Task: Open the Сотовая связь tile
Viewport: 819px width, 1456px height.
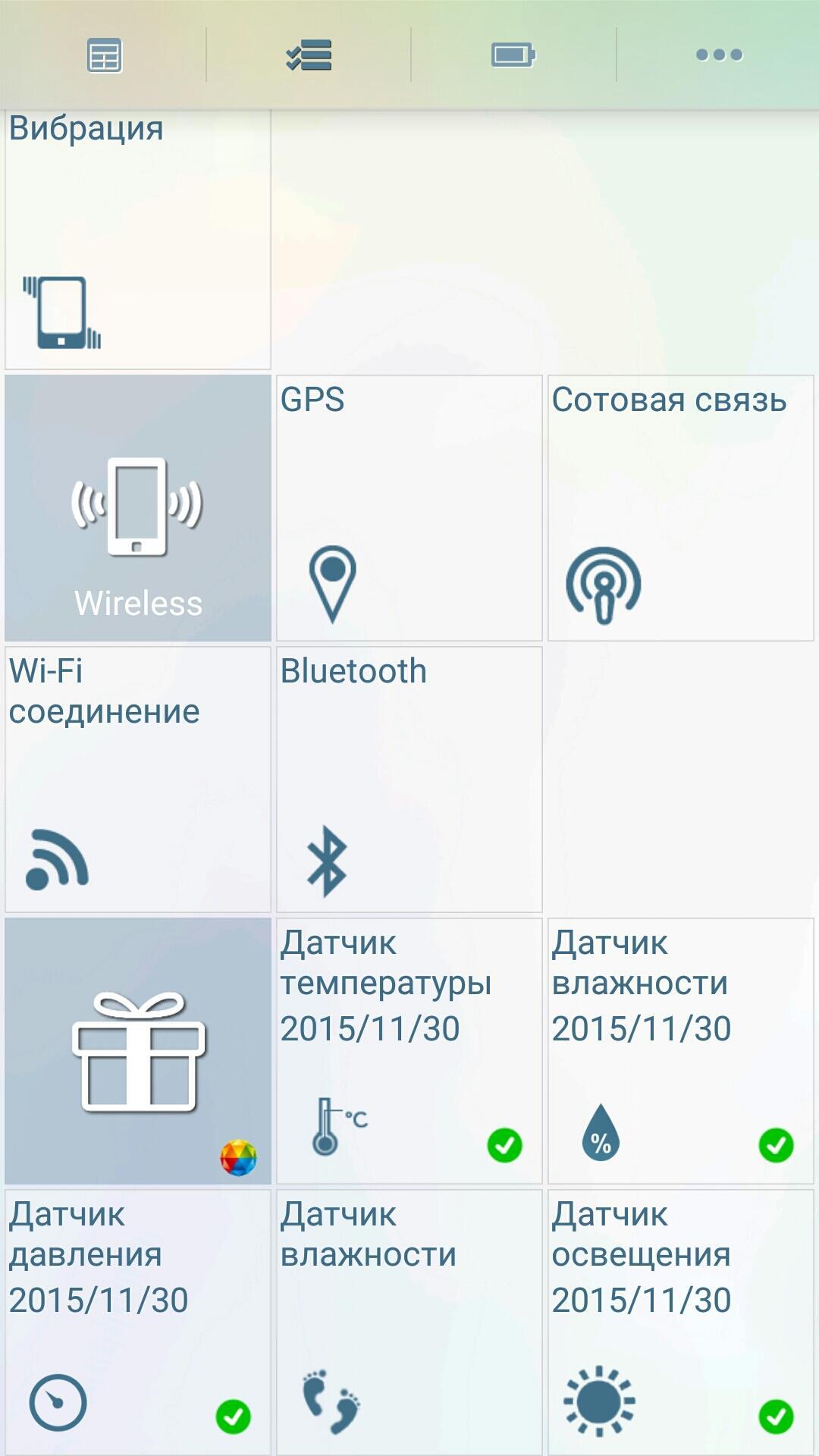Action: (681, 508)
